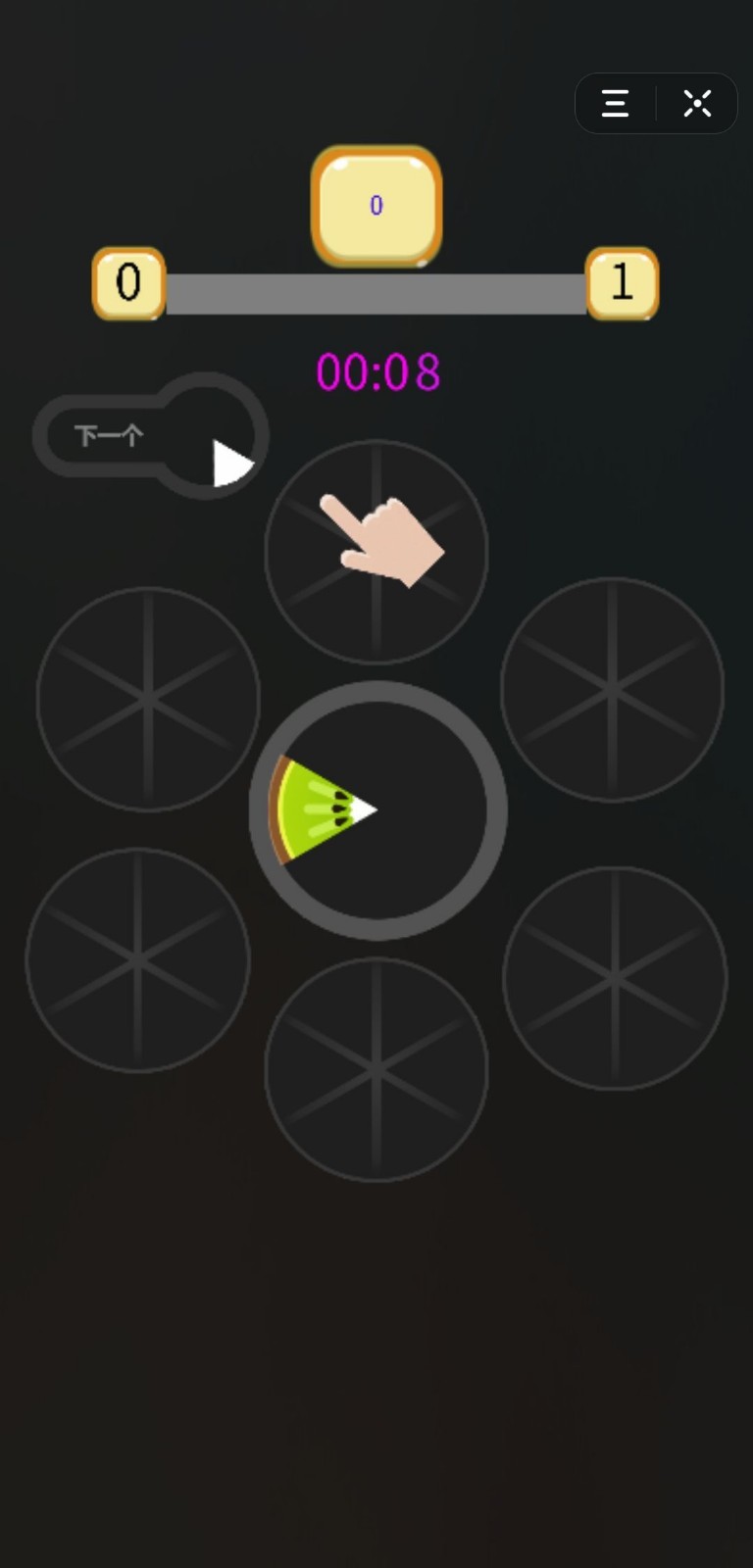Place kiwi slice on upper-left empty plate
This screenshot has width=753, height=1568.
[148, 700]
